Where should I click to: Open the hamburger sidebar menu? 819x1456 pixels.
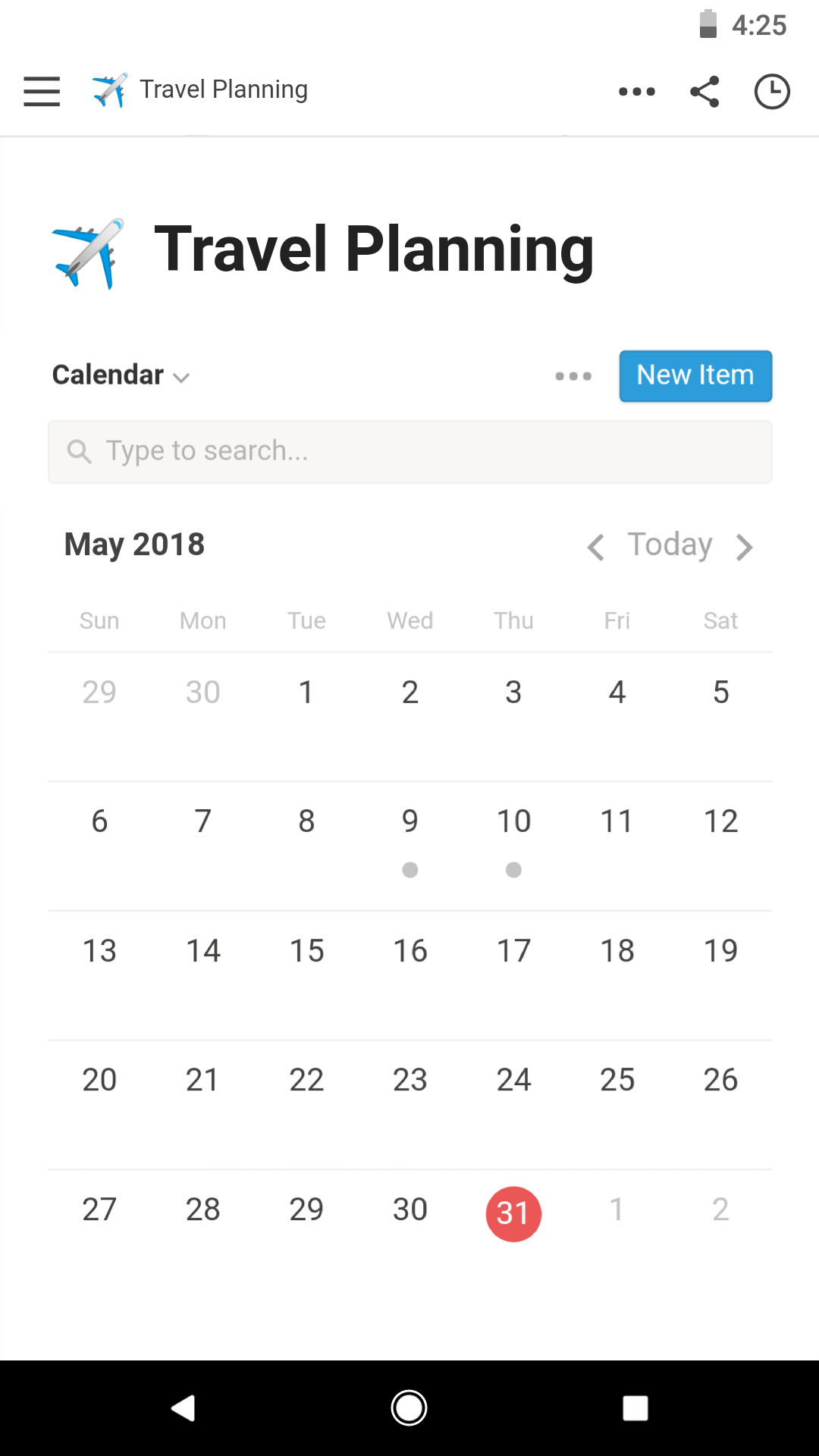42,91
